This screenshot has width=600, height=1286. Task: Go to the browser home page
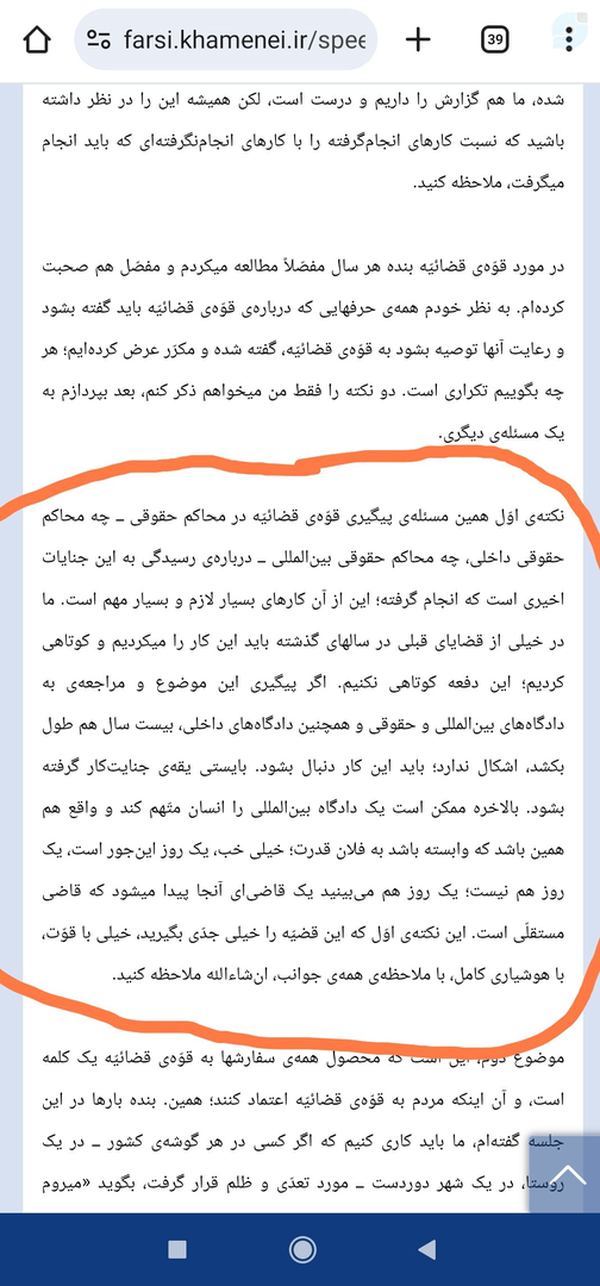[36, 40]
